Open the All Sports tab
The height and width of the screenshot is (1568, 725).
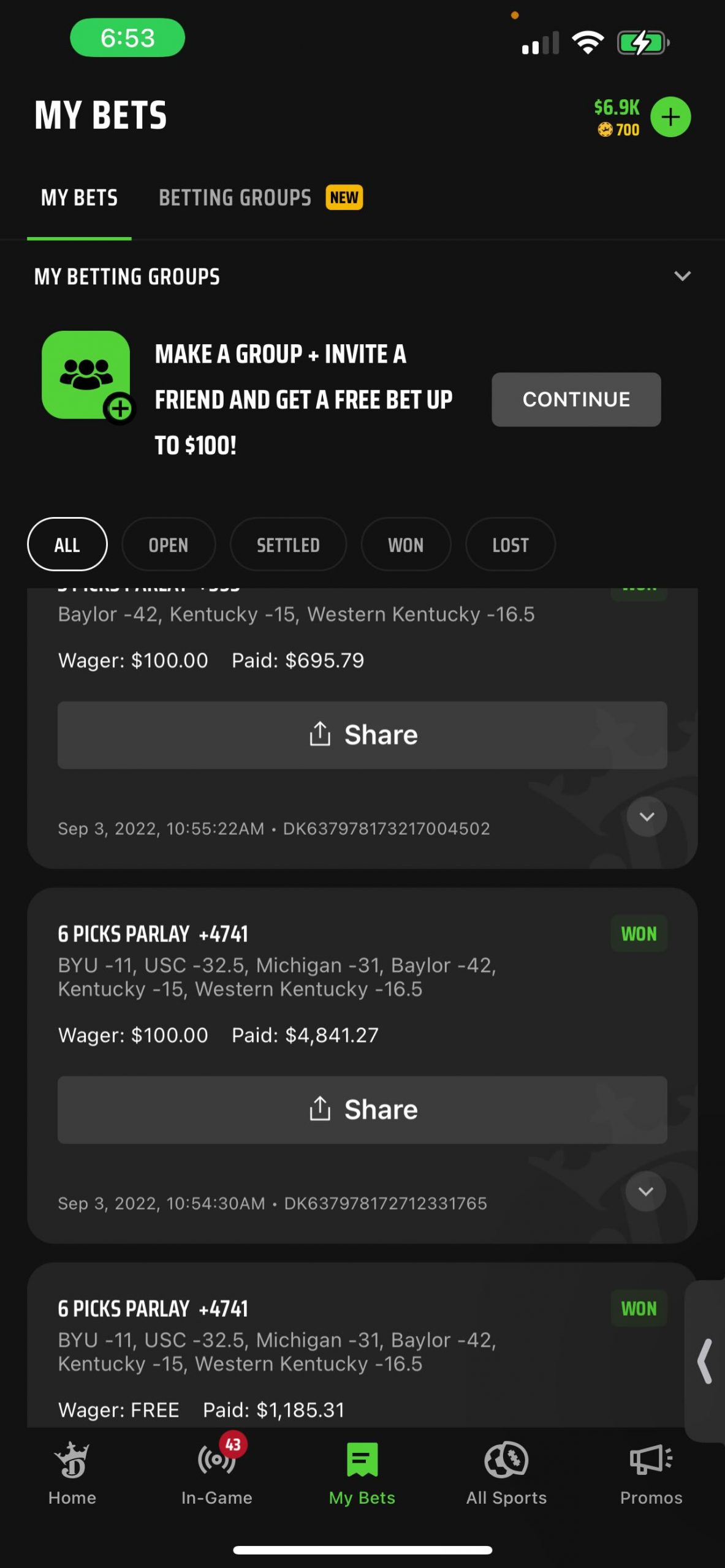[506, 1474]
